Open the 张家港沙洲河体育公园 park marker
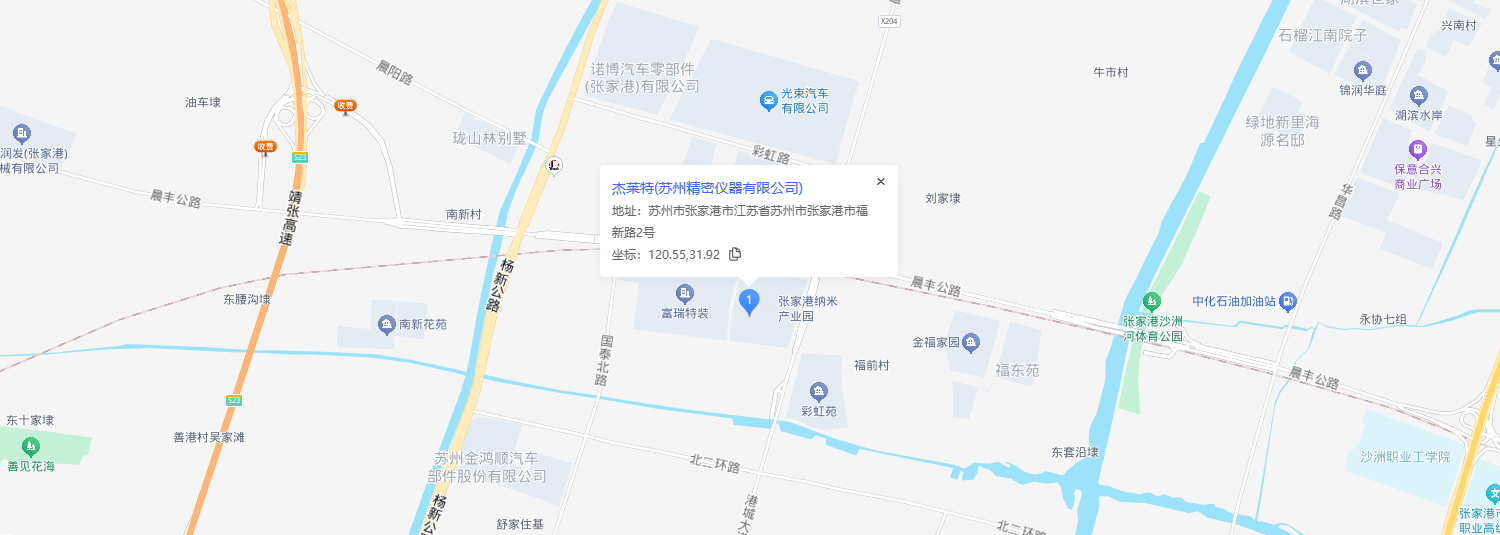 pyautogui.click(x=1152, y=300)
